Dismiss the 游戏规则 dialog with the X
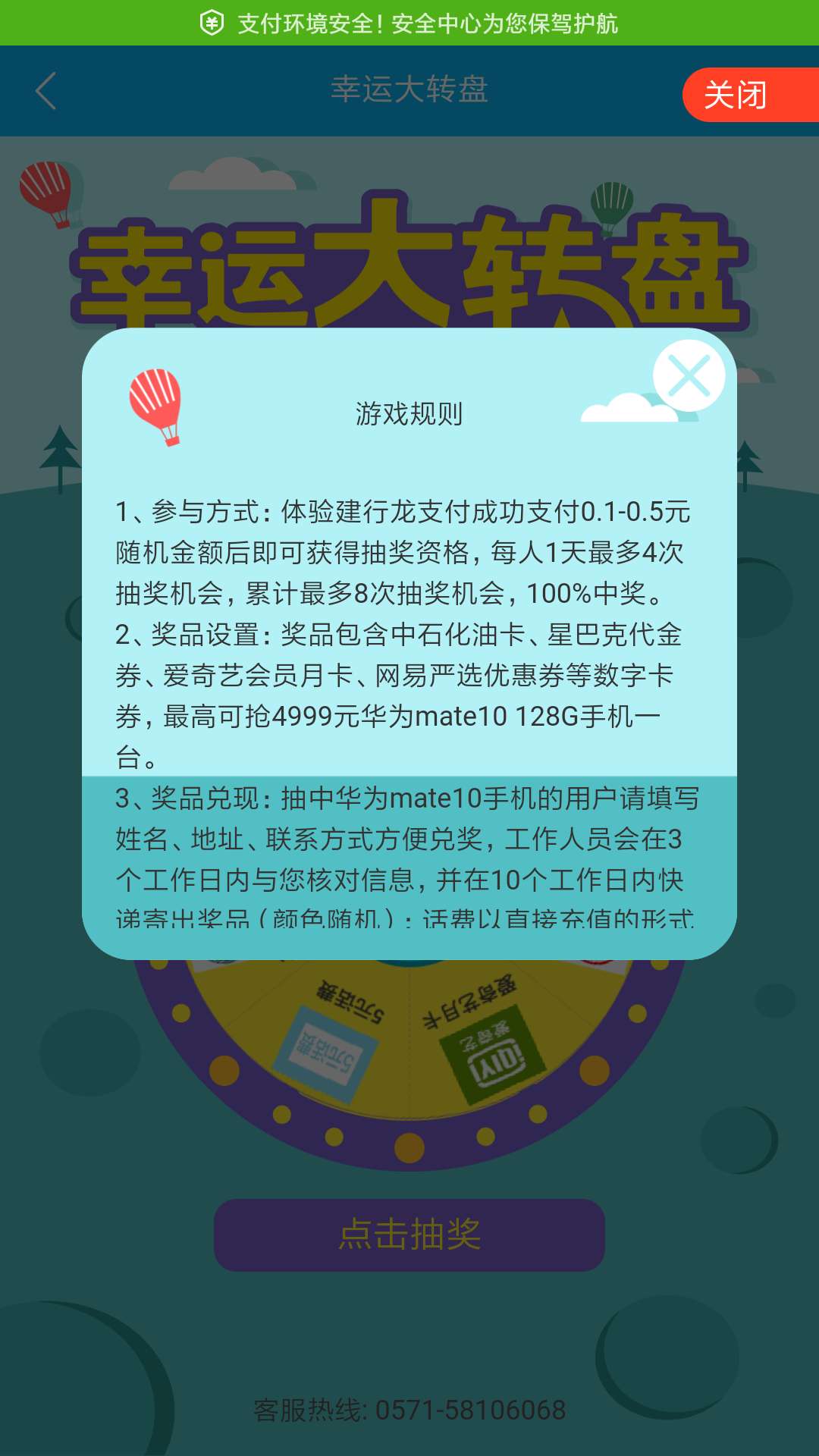Viewport: 819px width, 1456px height. point(689,376)
